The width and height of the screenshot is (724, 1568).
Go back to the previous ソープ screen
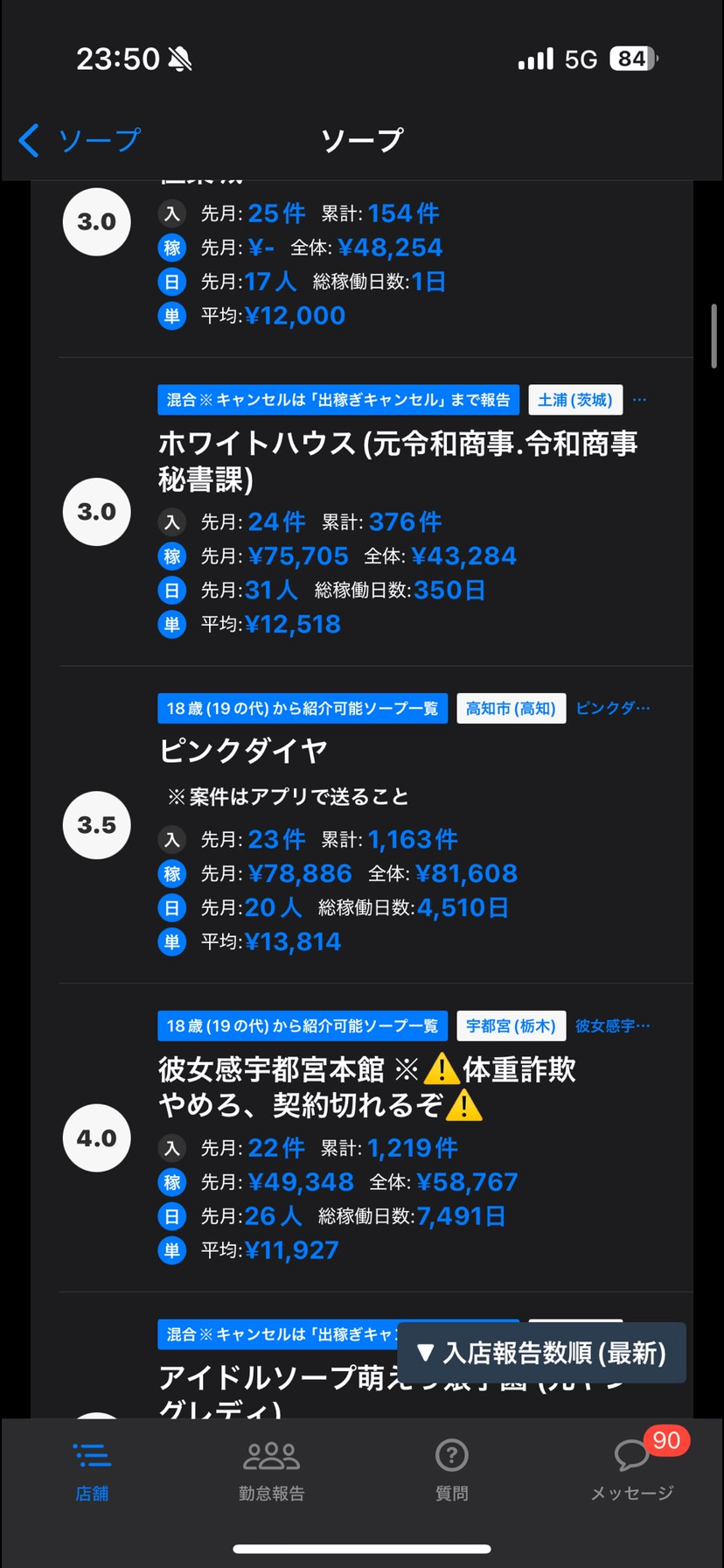pyautogui.click(x=79, y=140)
